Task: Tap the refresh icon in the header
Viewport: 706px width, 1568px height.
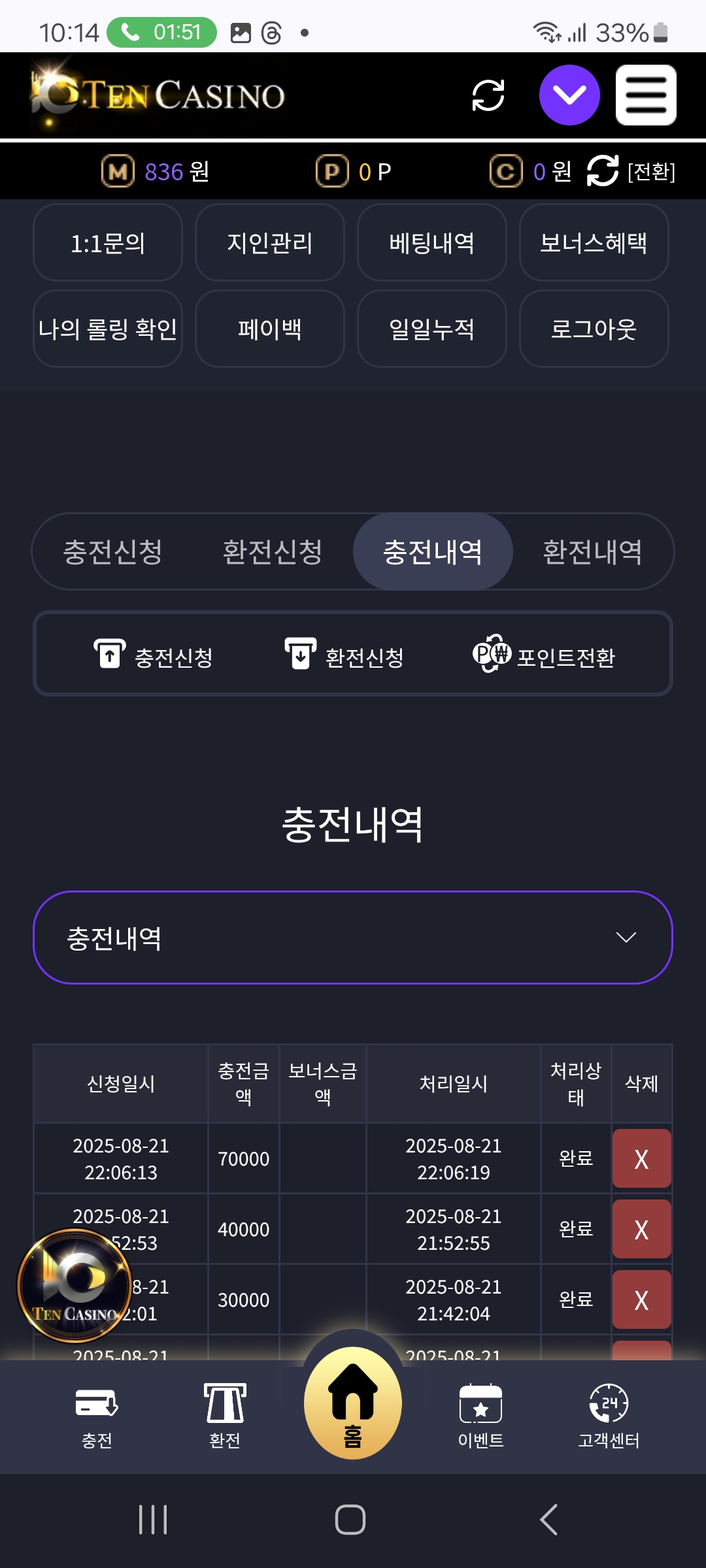Action: tap(488, 95)
